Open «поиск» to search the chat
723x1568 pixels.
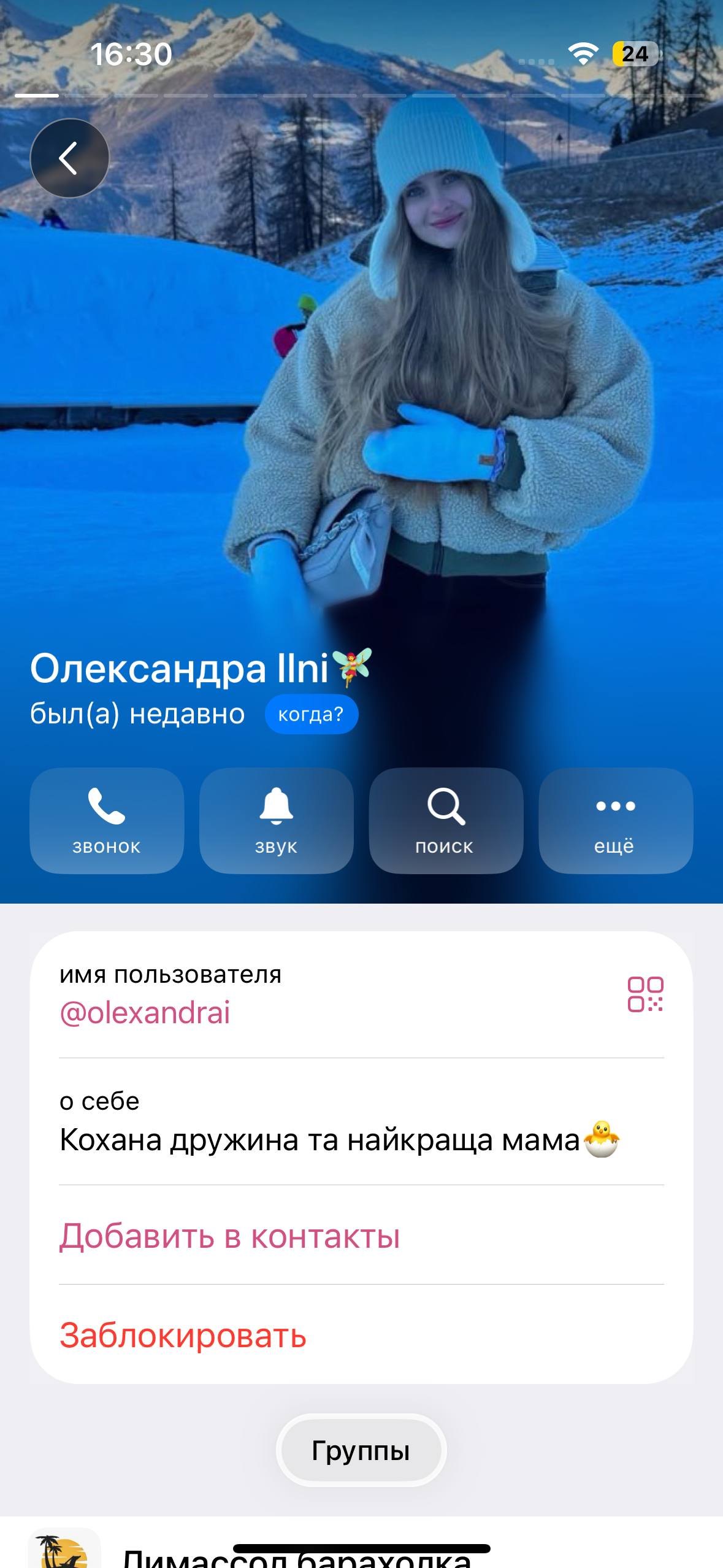point(446,820)
